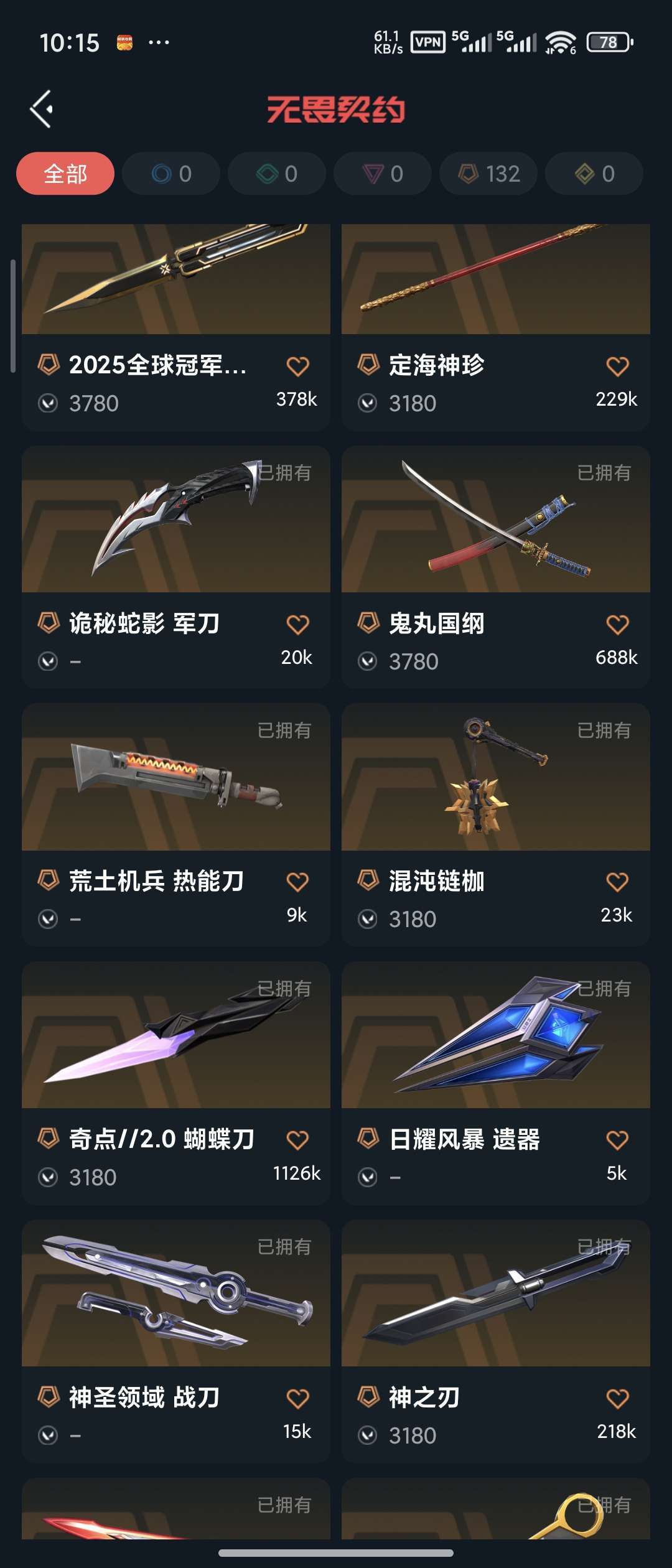Select the yellow diamond tier filter chip
Image resolution: width=672 pixels, height=1568 pixels.
[x=594, y=174]
